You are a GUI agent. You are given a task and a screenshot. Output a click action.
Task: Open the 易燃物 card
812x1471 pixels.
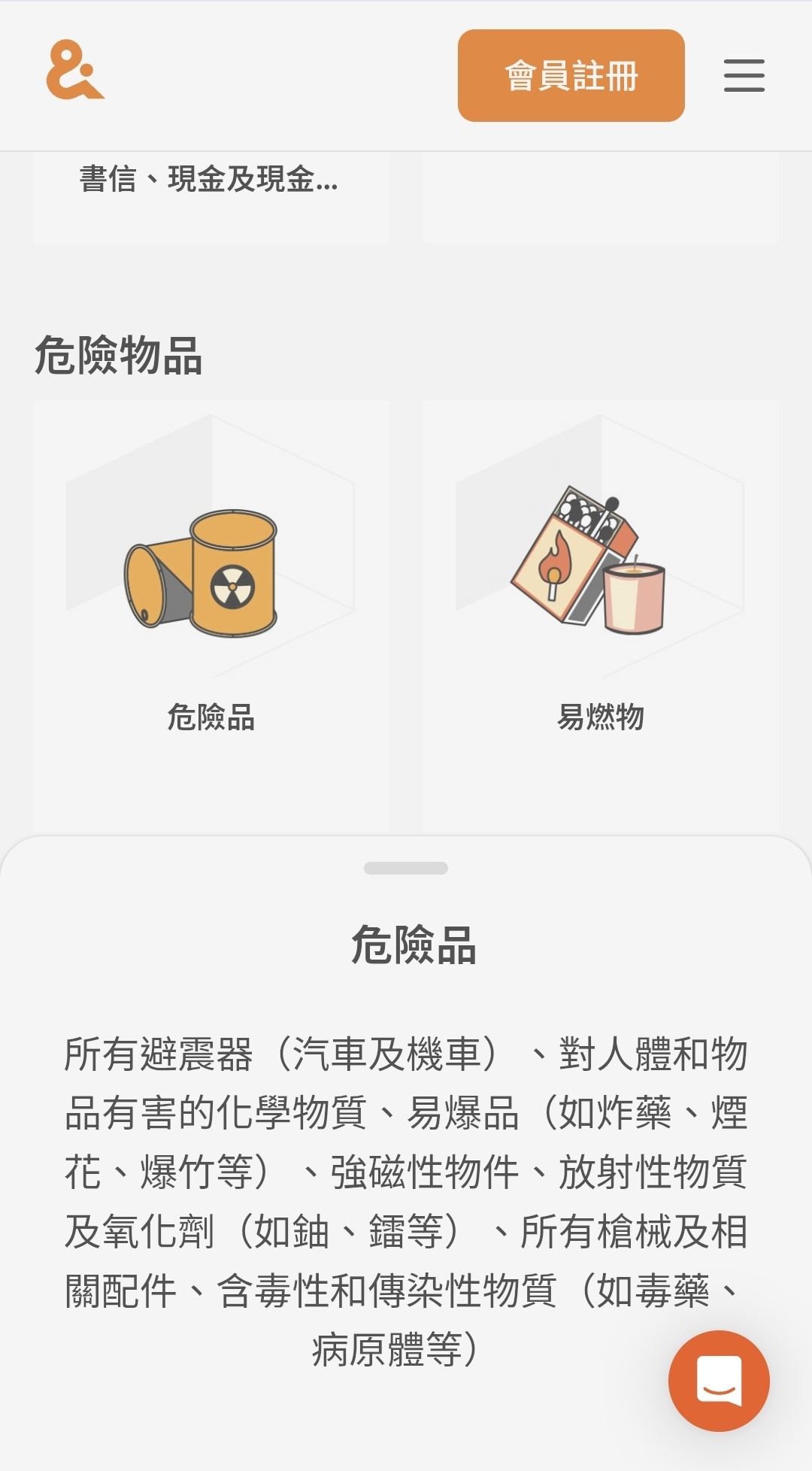(x=601, y=617)
